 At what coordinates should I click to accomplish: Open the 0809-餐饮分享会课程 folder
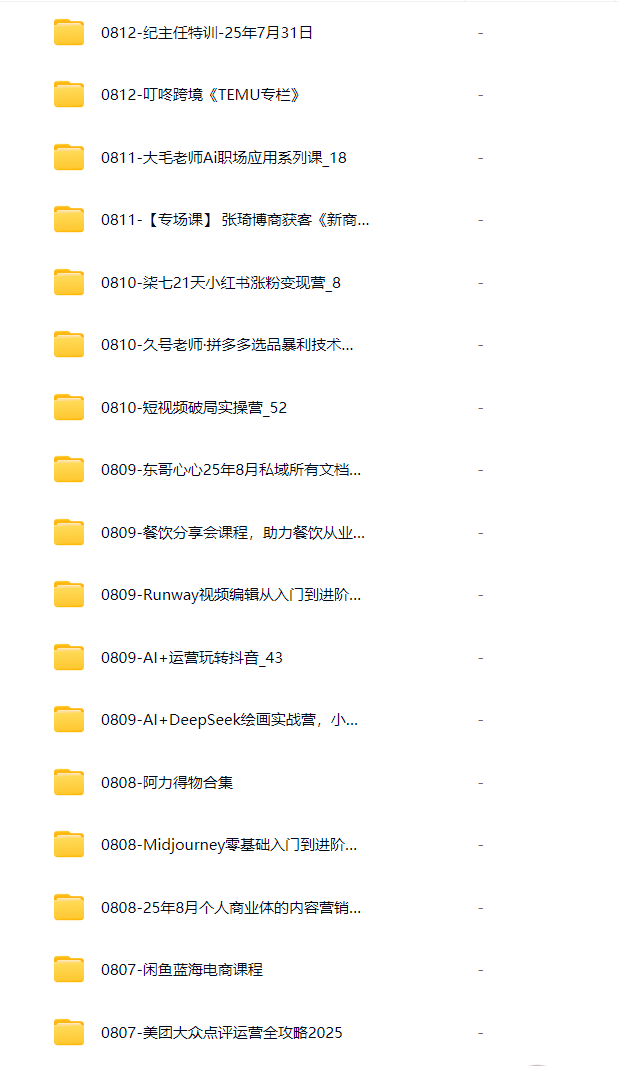232,533
